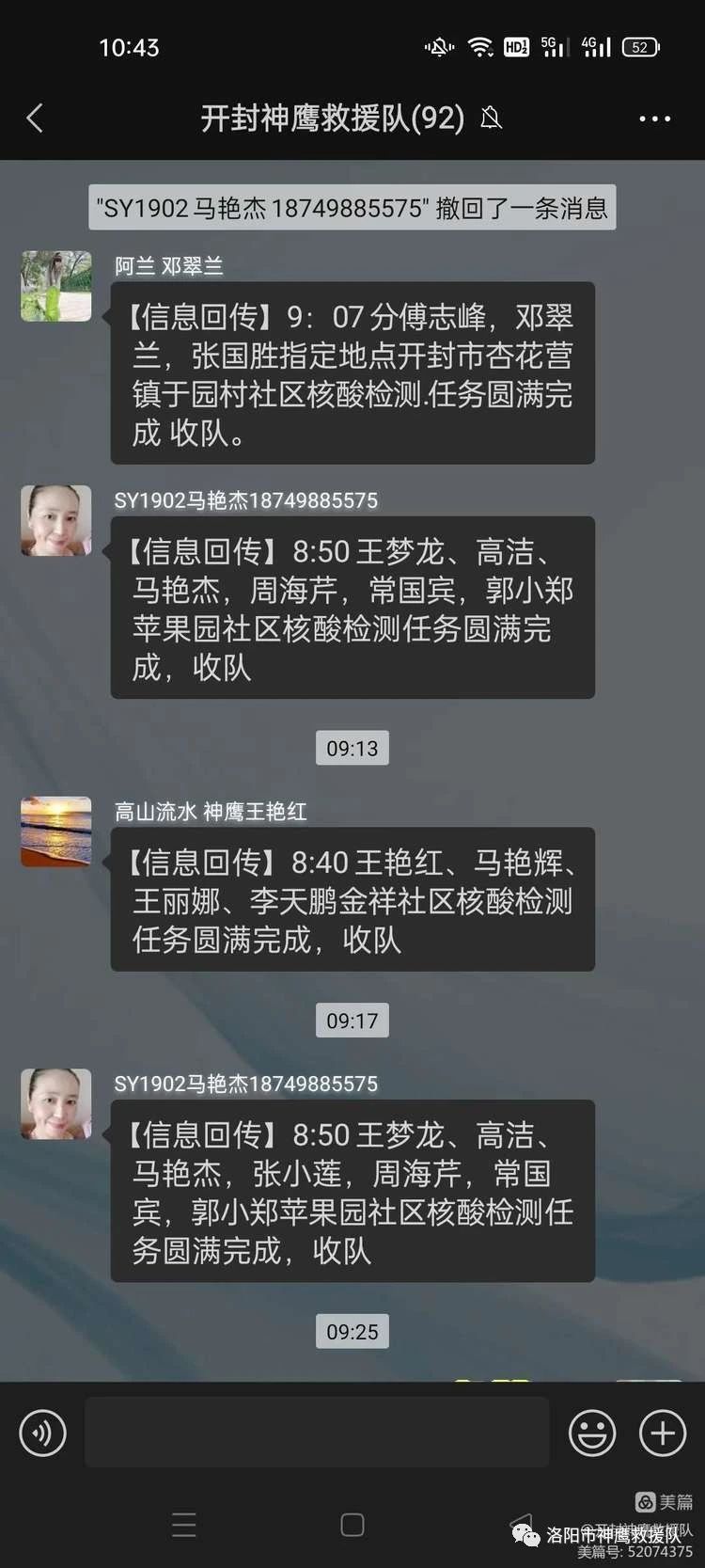Switch to voice message input
This screenshot has width=705, height=1568.
[x=42, y=1433]
